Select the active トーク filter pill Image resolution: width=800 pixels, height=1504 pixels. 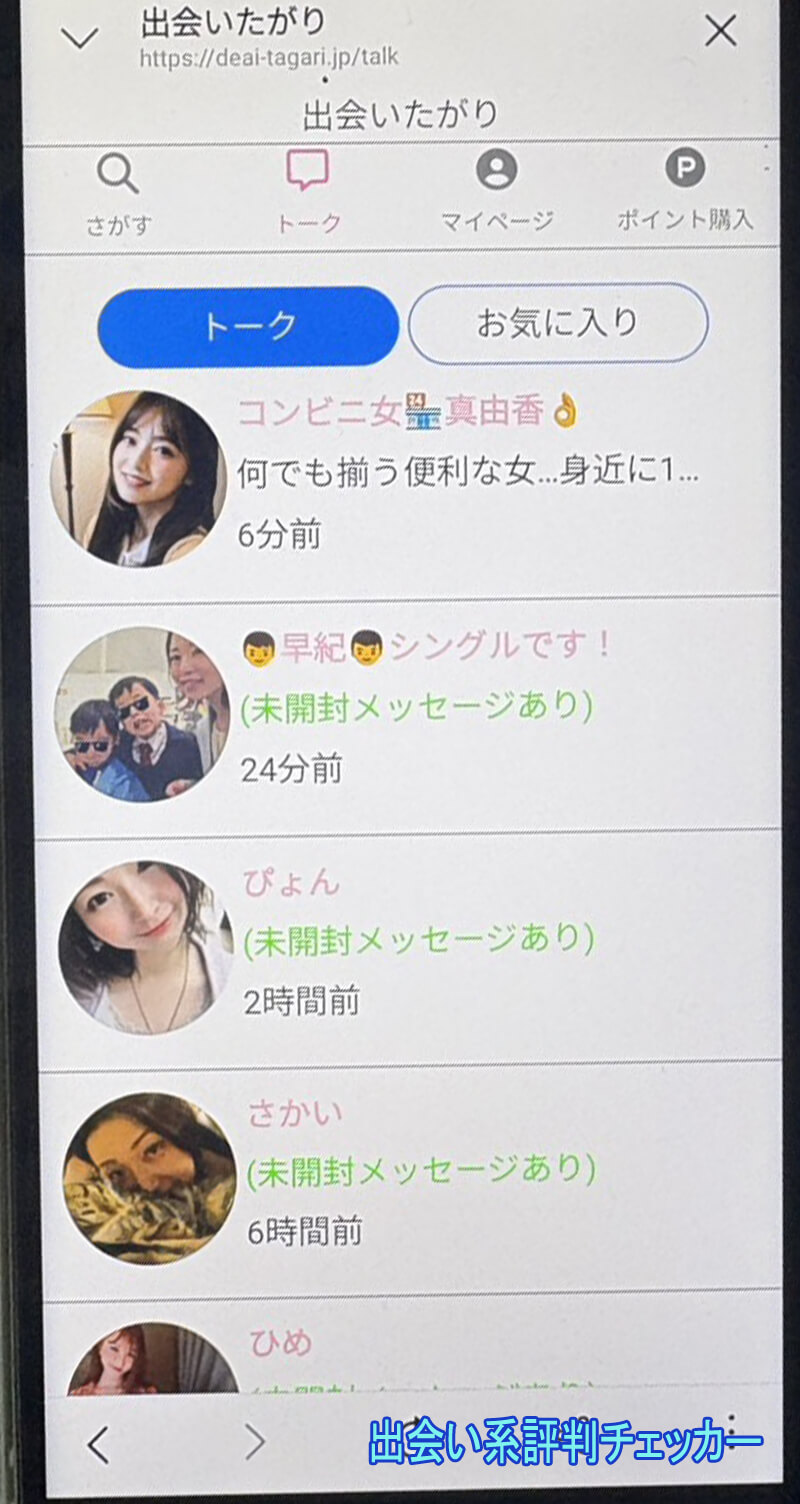(248, 323)
